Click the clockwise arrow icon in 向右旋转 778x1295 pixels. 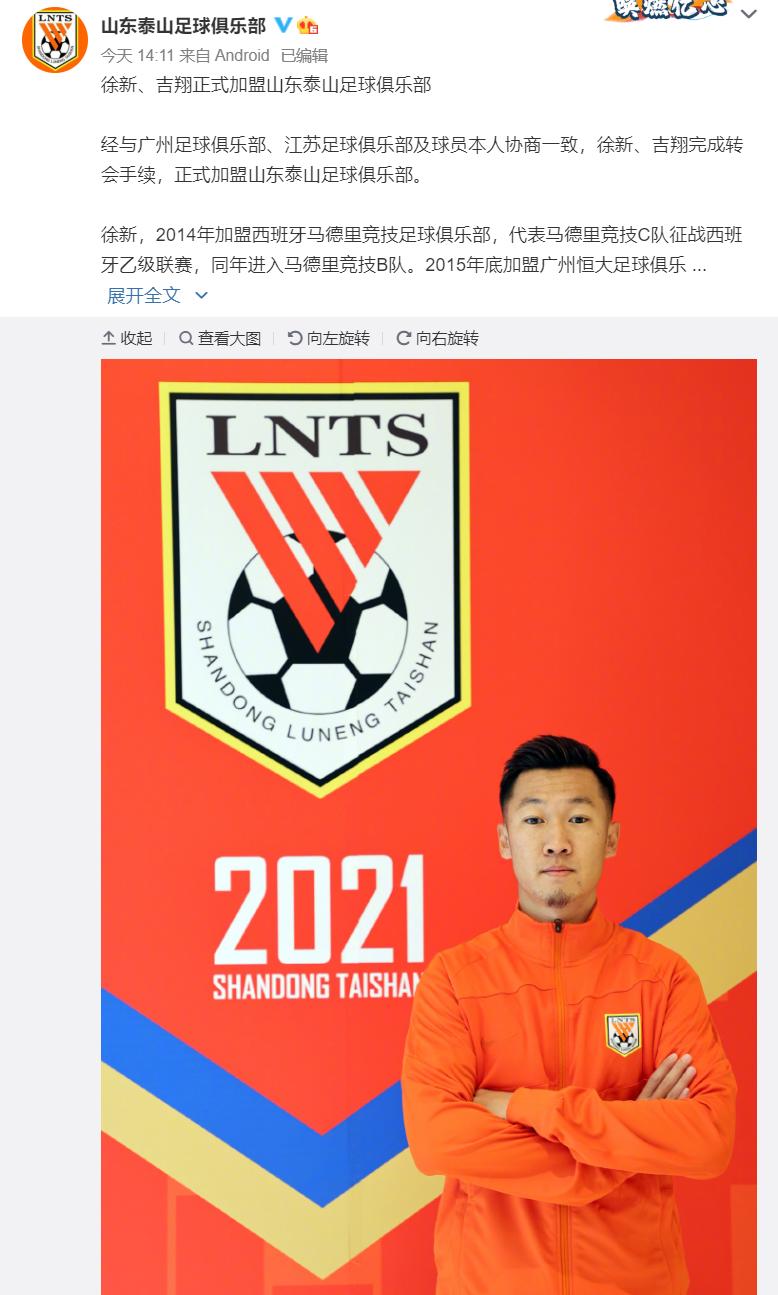click(403, 338)
